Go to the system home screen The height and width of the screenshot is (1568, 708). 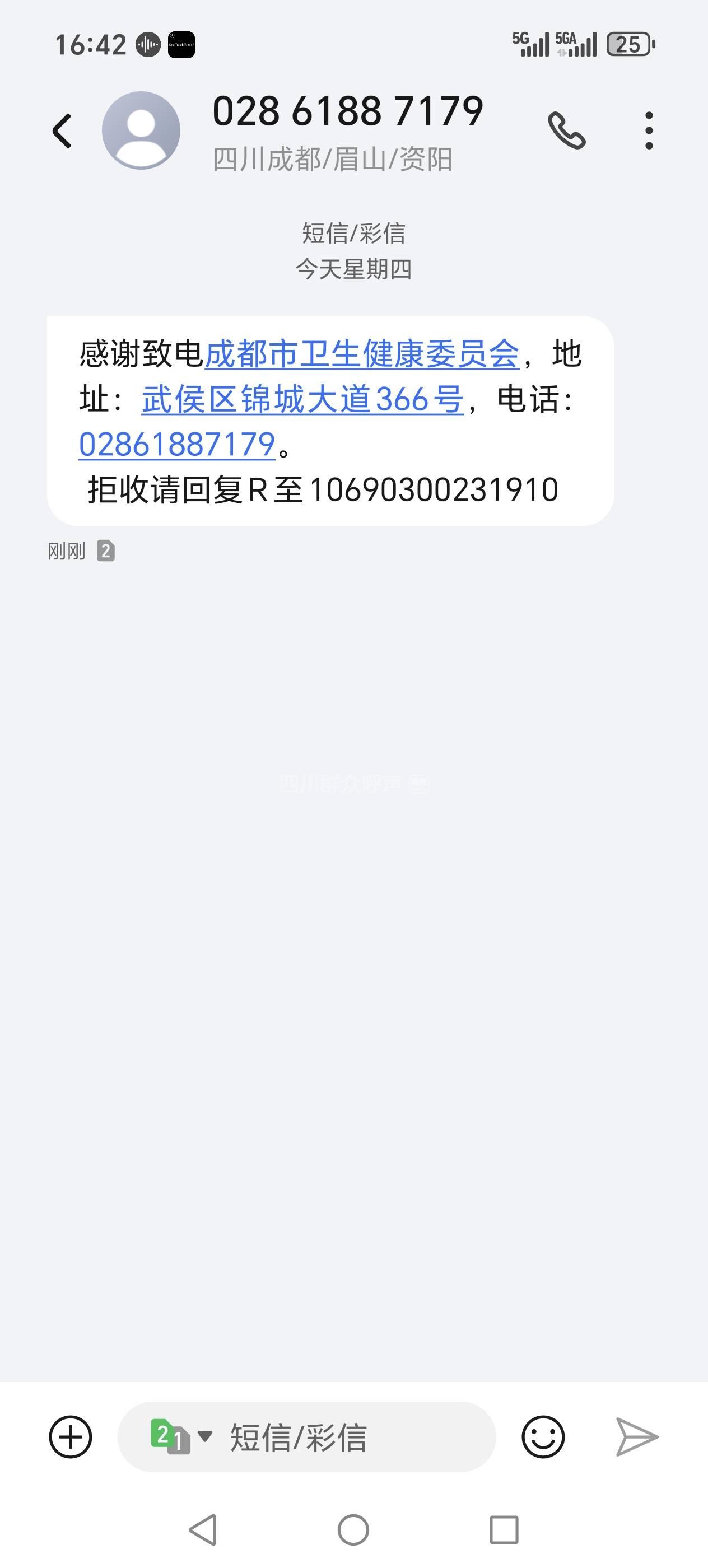tap(353, 1530)
